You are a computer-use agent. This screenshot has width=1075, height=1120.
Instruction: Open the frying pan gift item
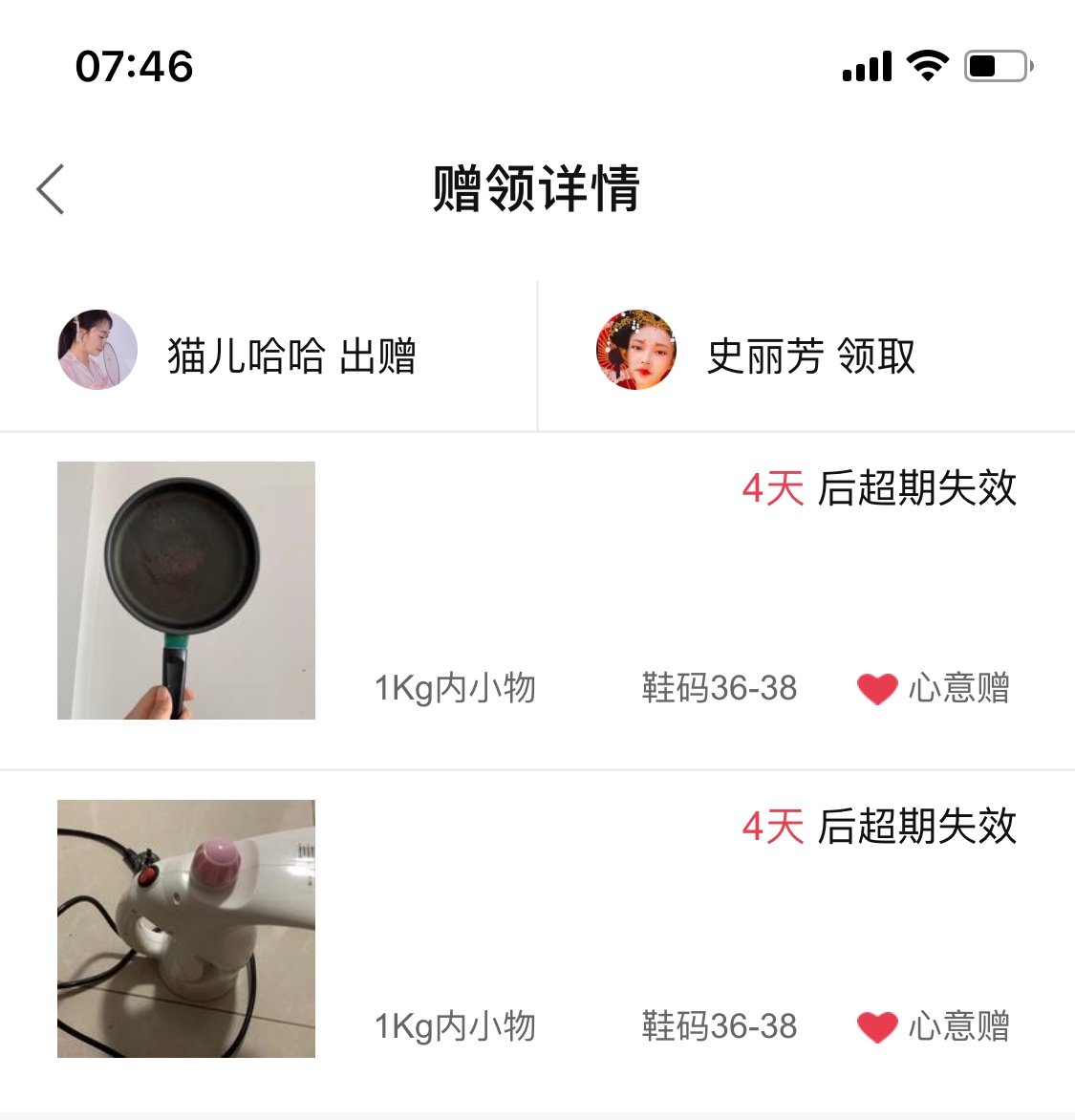pos(186,591)
